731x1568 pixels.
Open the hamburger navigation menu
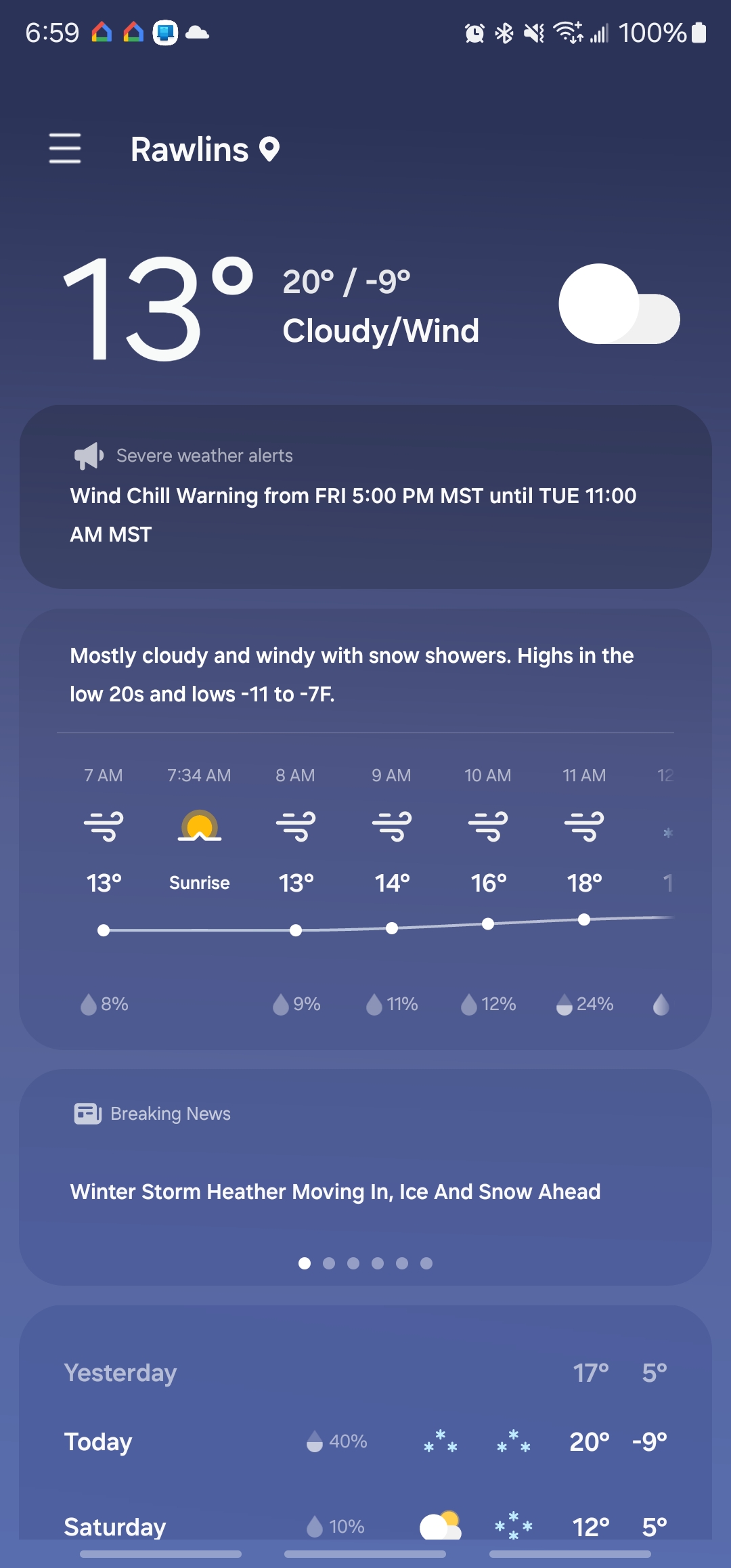point(65,148)
